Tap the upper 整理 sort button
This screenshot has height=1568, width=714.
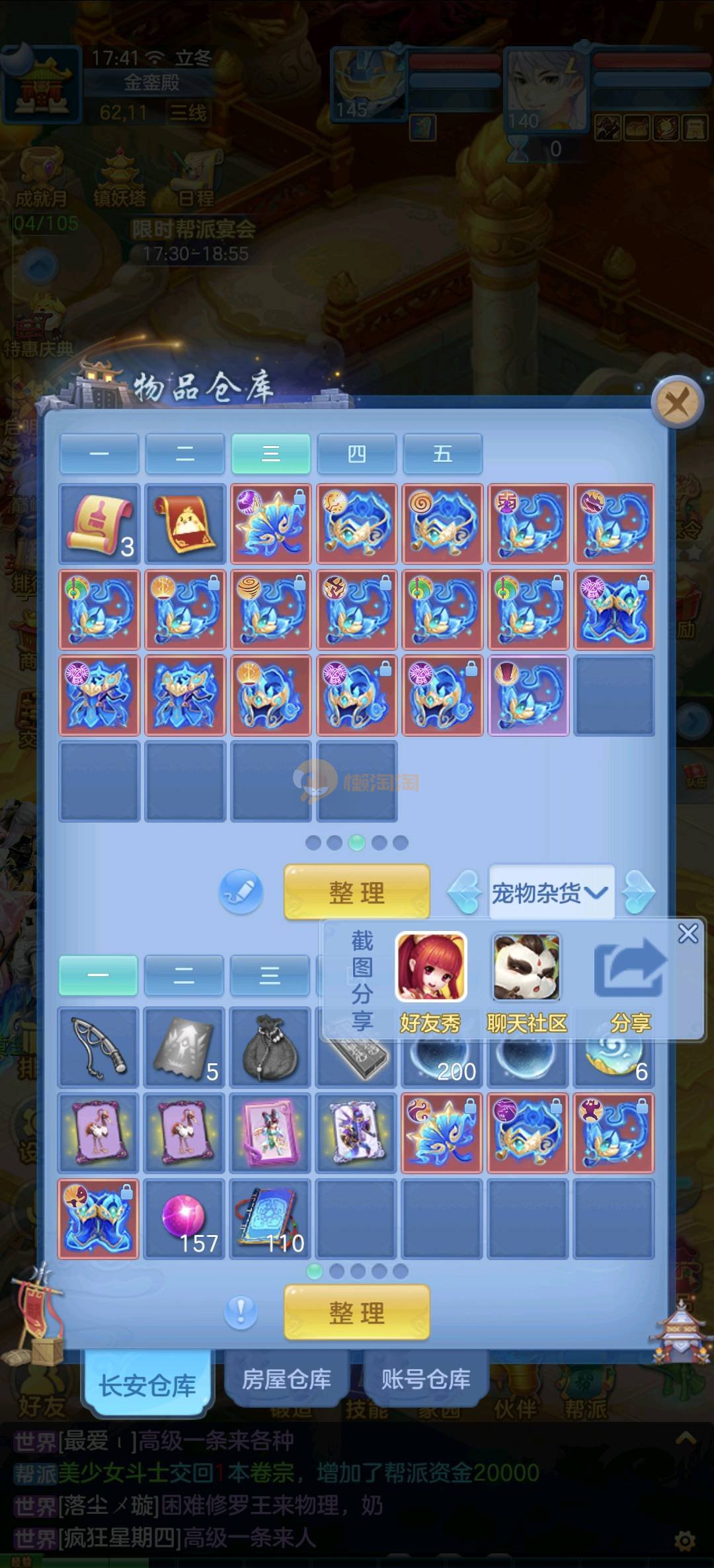[x=356, y=892]
